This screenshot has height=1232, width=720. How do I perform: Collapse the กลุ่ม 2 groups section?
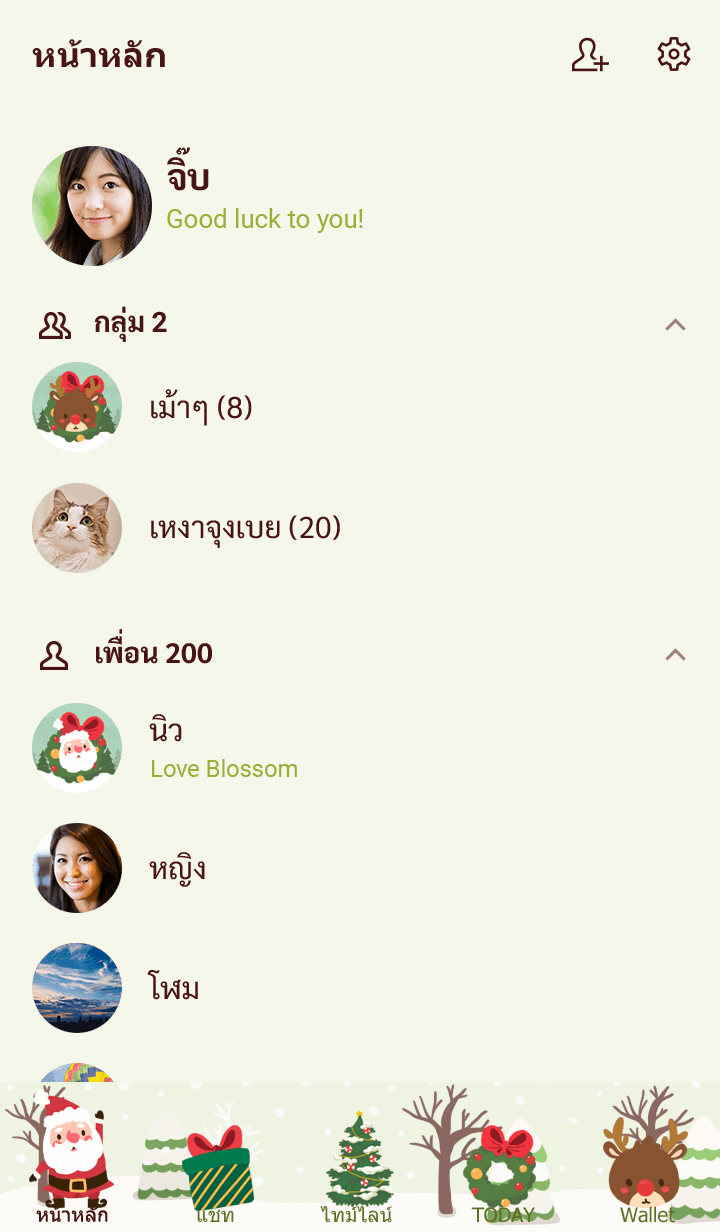pos(676,324)
